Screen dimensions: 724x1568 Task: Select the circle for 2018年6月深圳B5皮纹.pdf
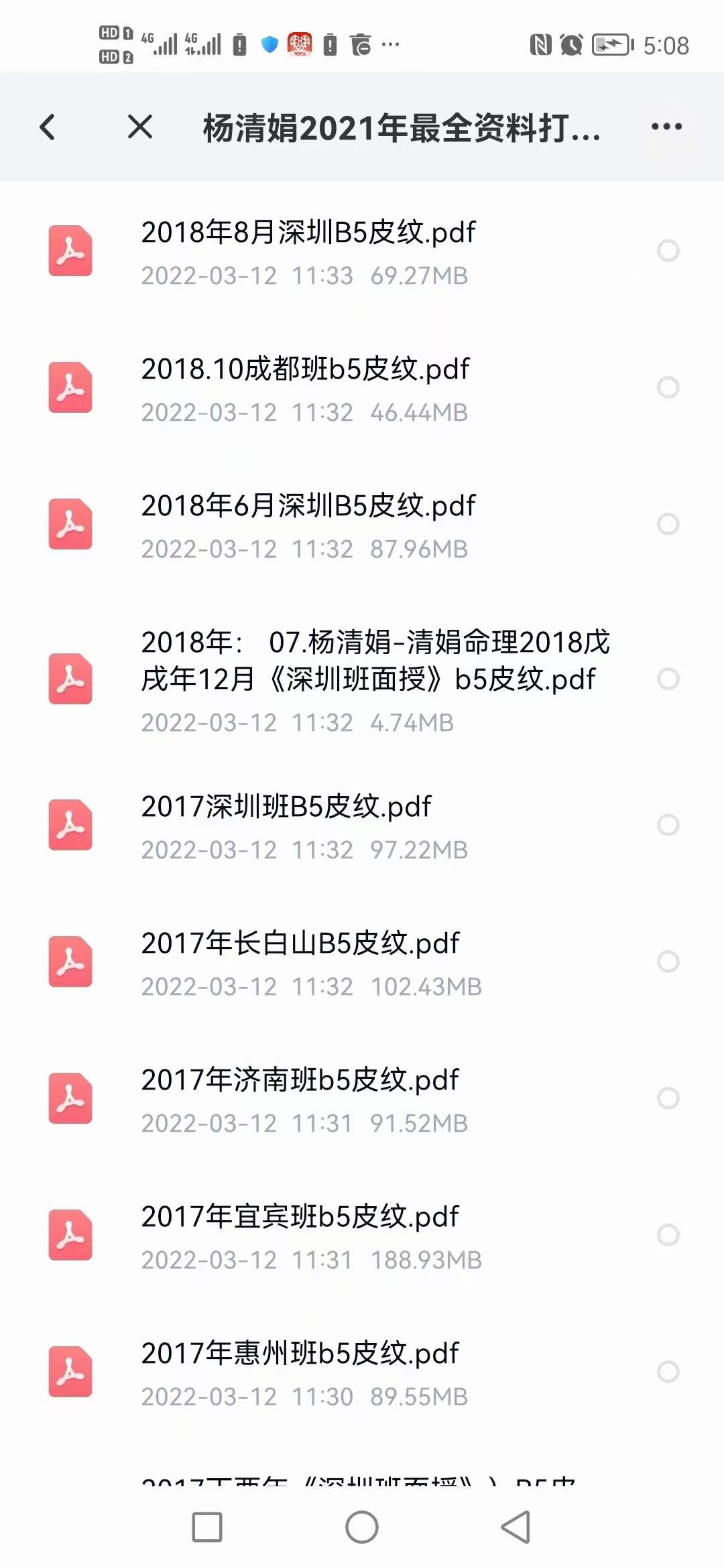(x=668, y=524)
